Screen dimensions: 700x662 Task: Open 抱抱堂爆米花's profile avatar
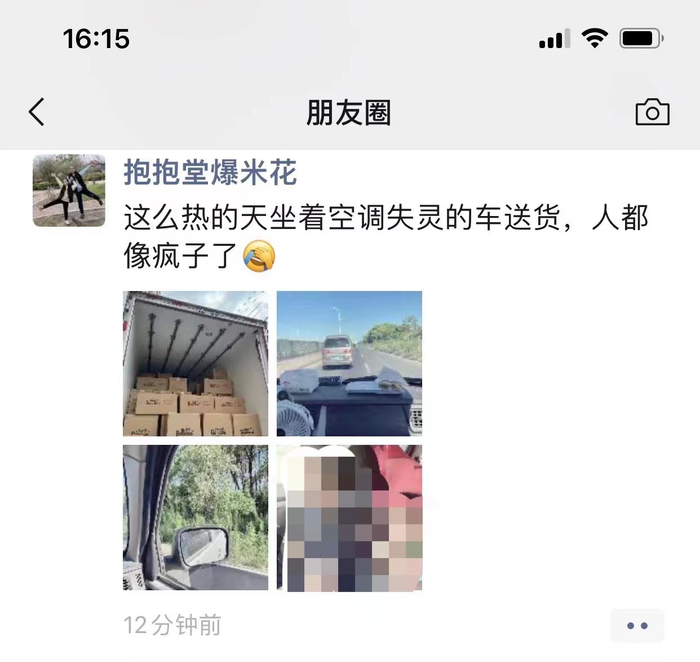69,191
